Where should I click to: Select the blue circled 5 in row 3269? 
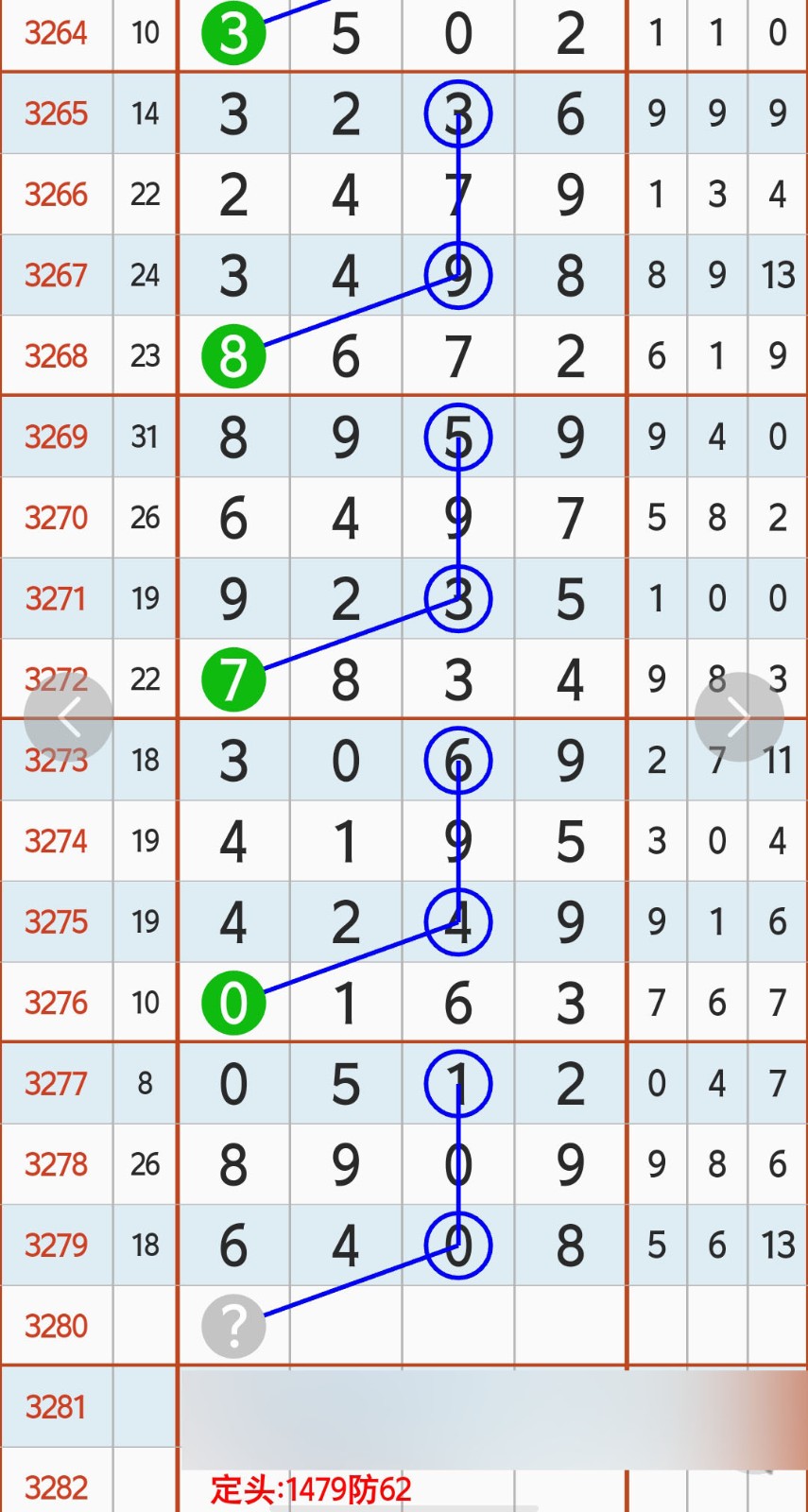(x=457, y=437)
